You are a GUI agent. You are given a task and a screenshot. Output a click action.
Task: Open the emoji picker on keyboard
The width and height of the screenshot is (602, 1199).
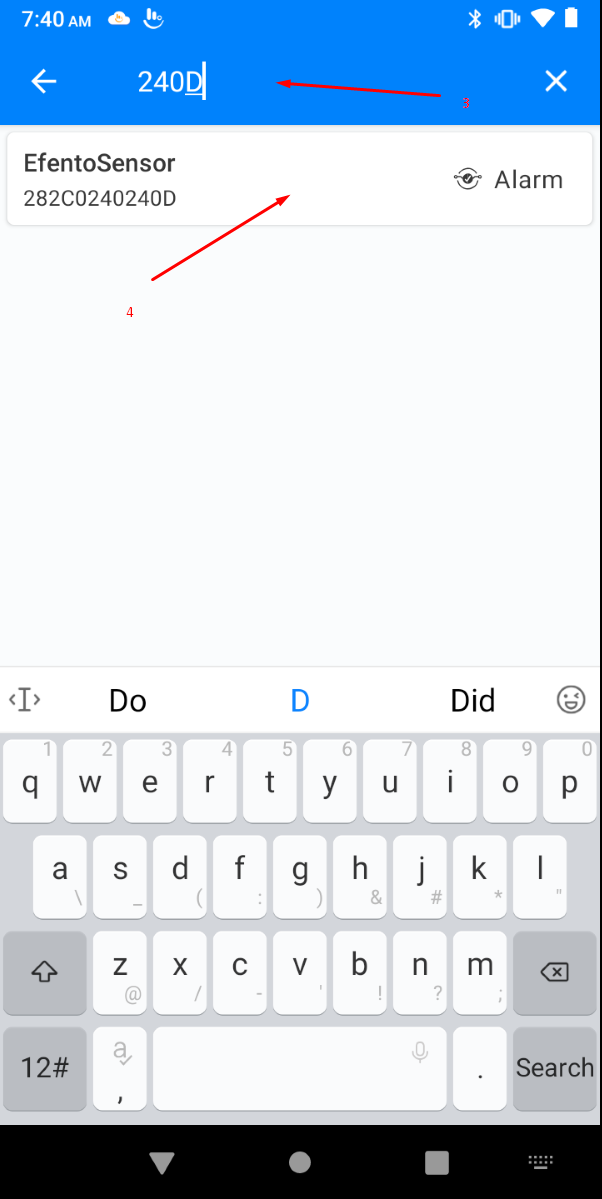571,700
